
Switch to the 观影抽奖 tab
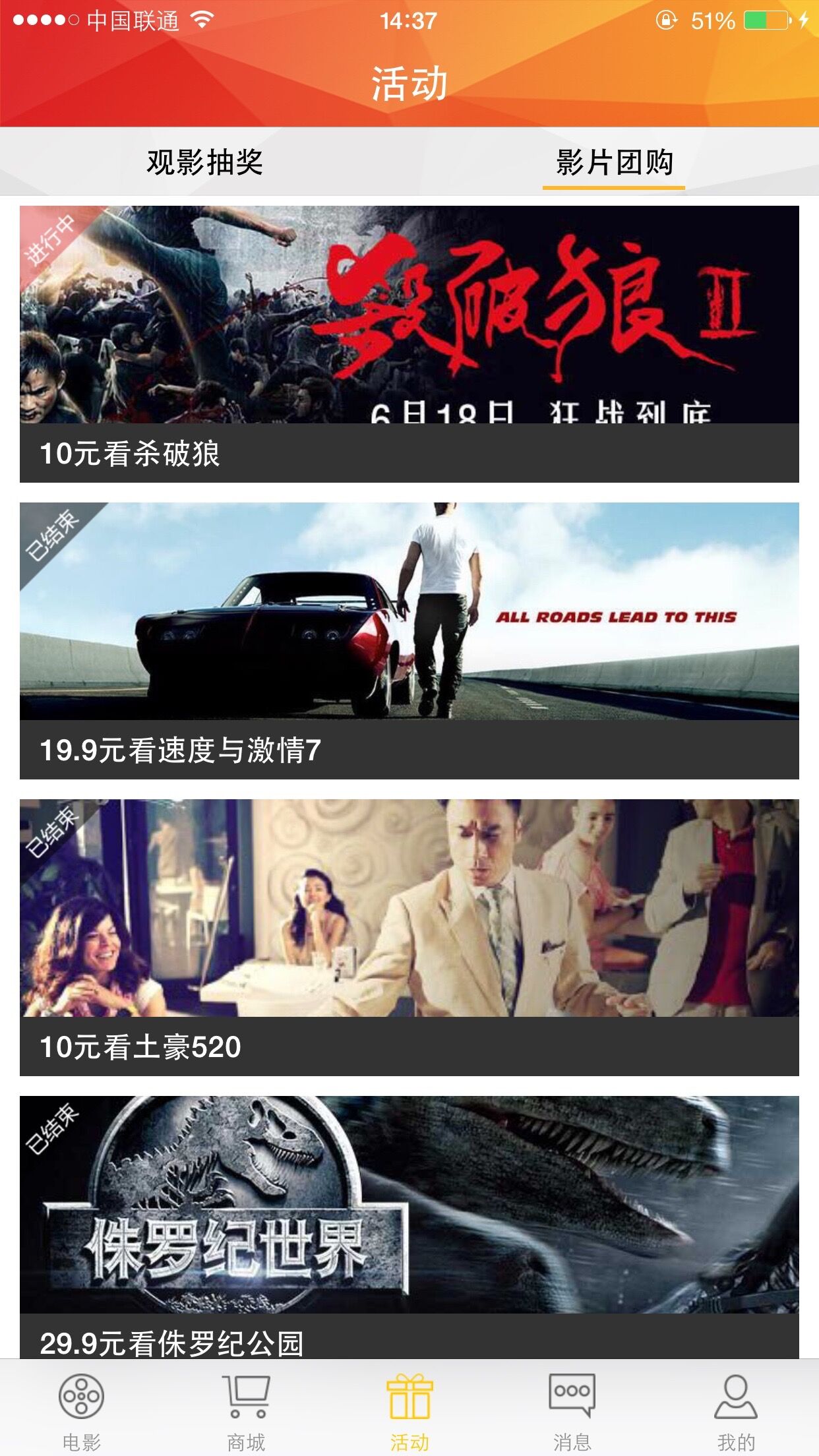click(204, 162)
